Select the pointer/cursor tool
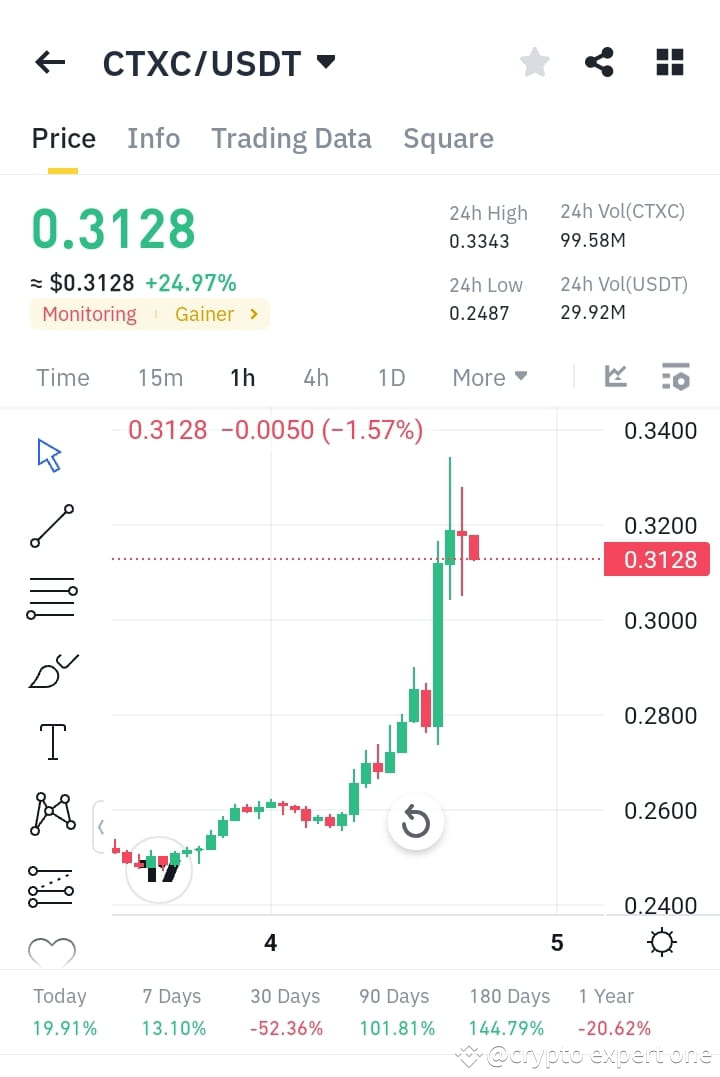720x1077 pixels. [47, 452]
